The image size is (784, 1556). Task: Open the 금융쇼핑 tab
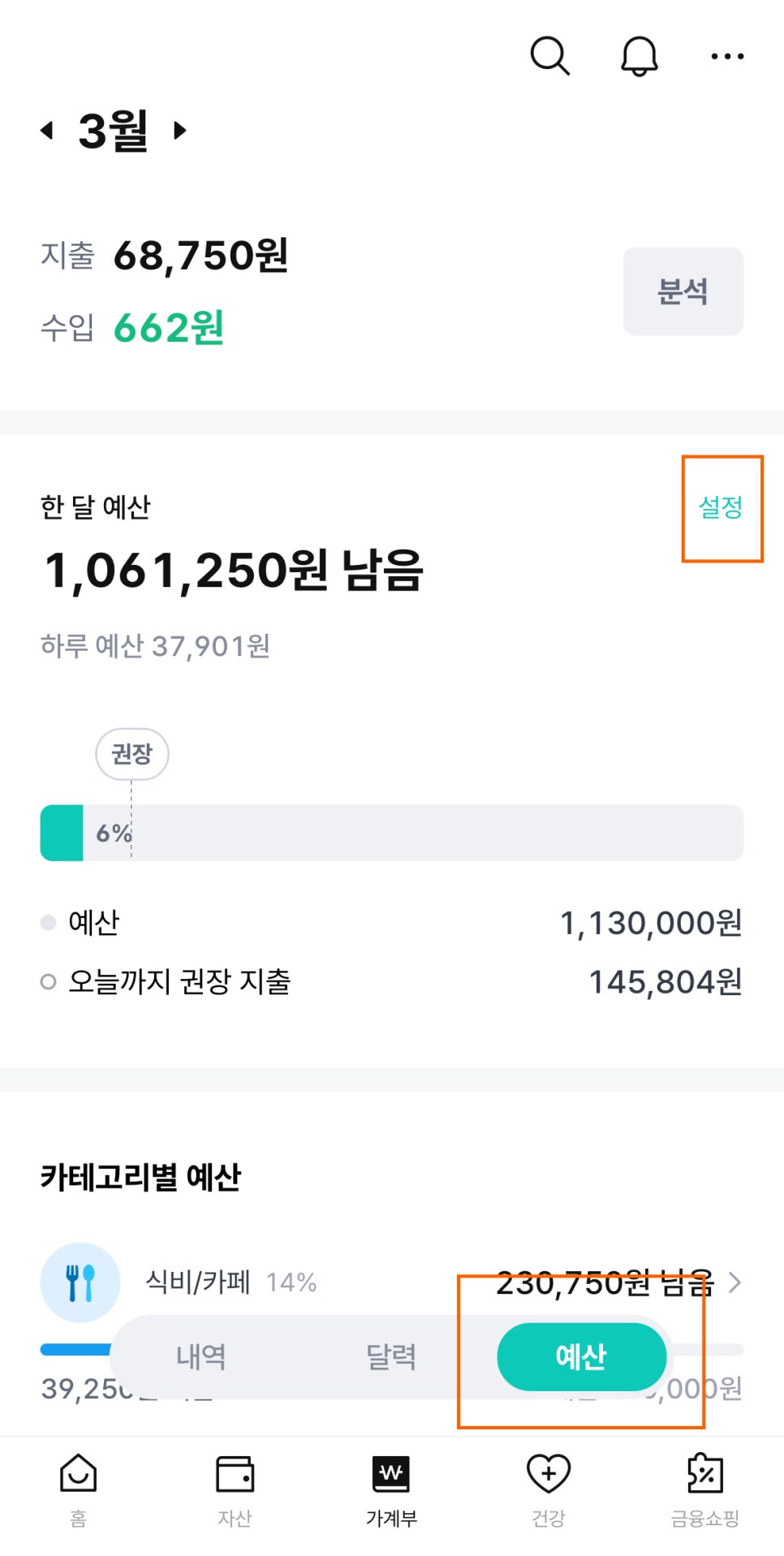point(704,1490)
